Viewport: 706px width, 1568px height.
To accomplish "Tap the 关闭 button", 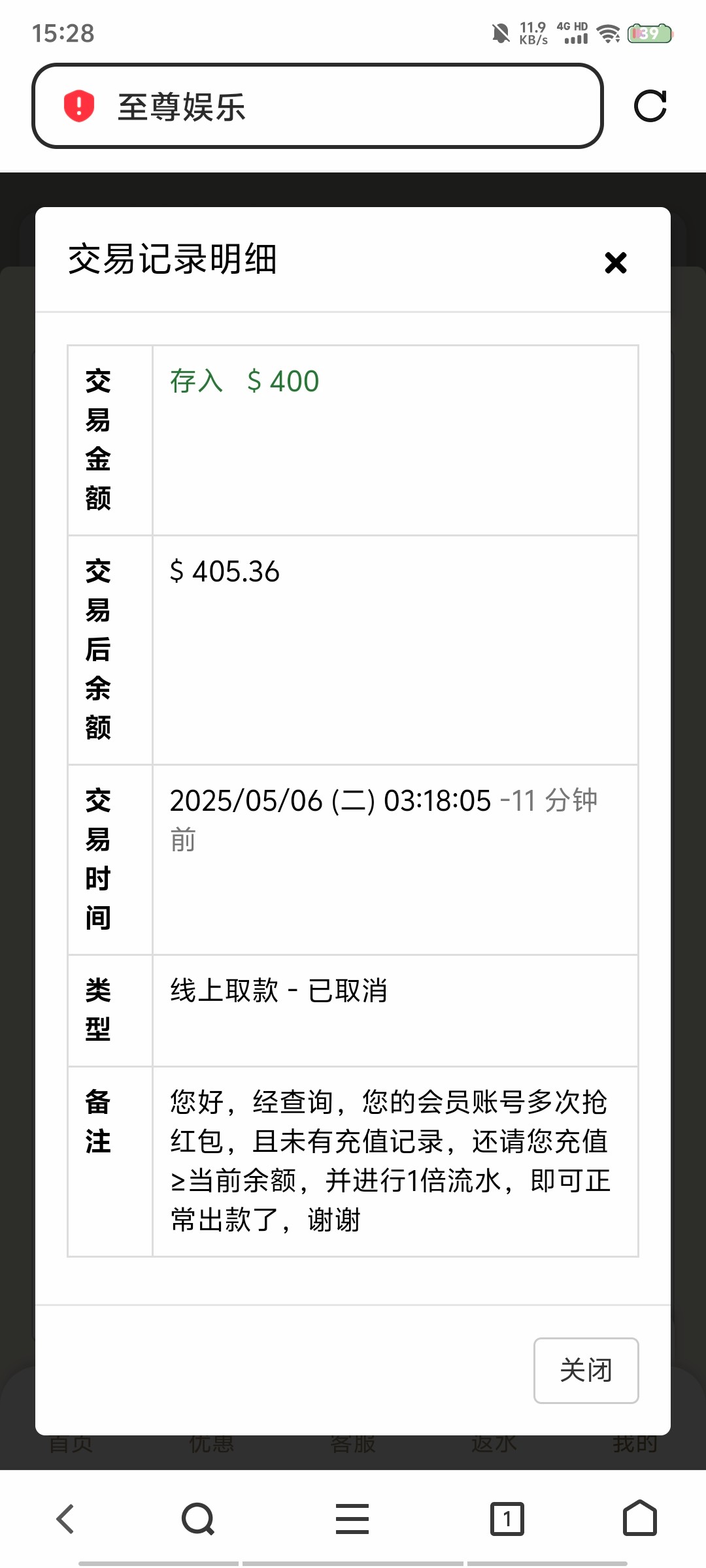I will click(x=586, y=1370).
